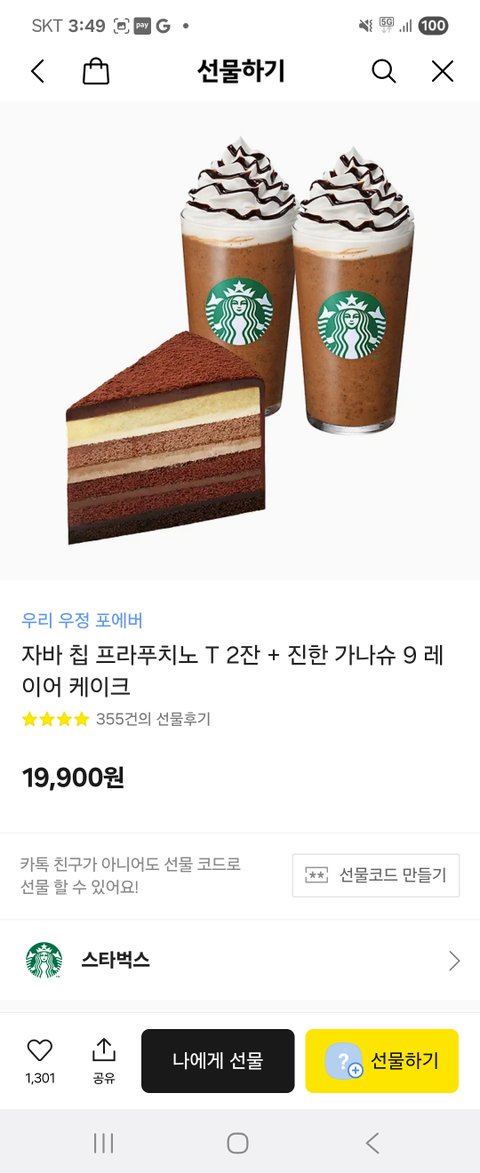The height and width of the screenshot is (1173, 480).
Task: Tap the 선물코드 만들기 button
Action: click(x=375, y=875)
